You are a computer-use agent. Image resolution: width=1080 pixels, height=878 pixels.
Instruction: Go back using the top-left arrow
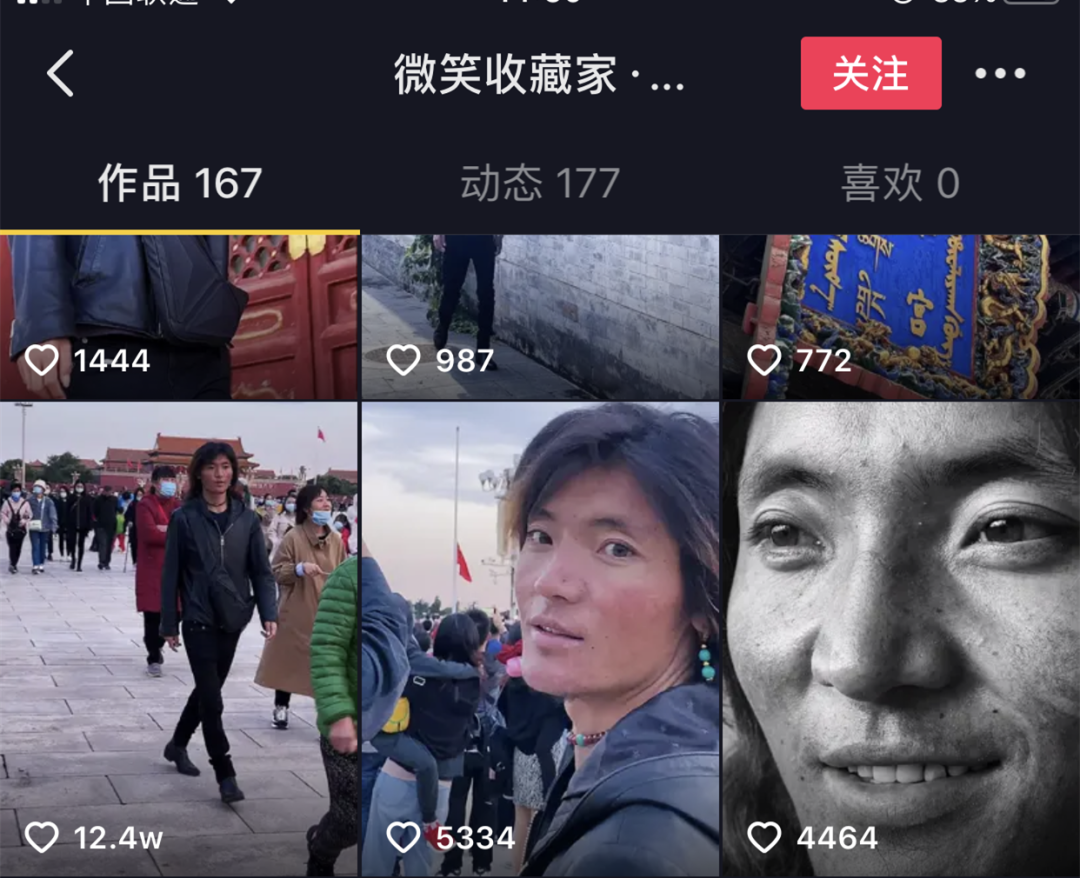pyautogui.click(x=60, y=73)
